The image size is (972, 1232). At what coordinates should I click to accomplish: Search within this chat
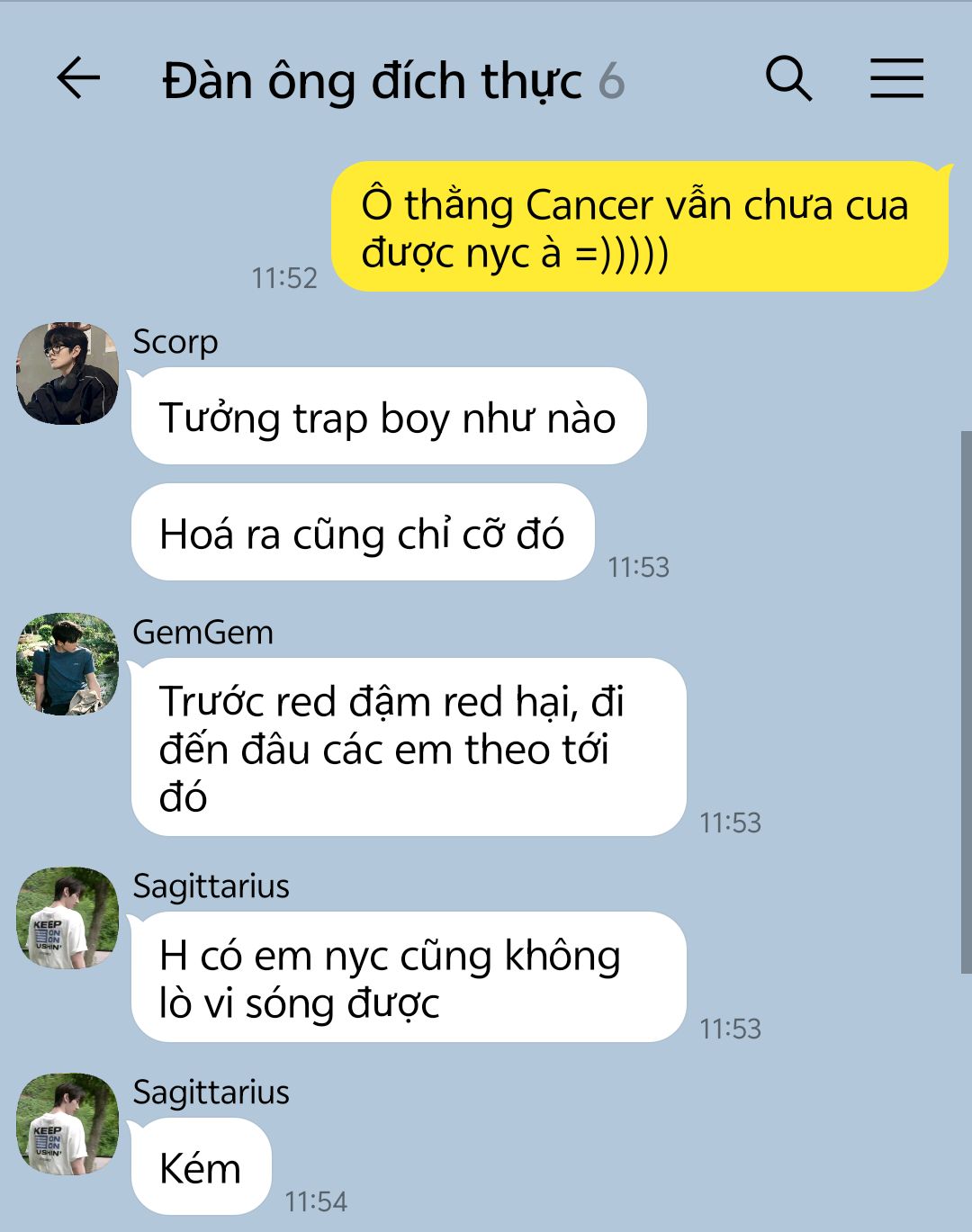788,78
